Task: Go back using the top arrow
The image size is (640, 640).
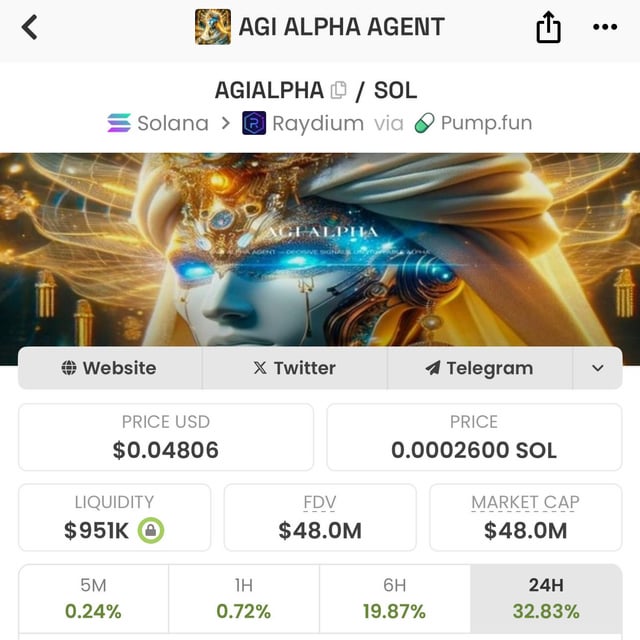Action: pos(30,27)
